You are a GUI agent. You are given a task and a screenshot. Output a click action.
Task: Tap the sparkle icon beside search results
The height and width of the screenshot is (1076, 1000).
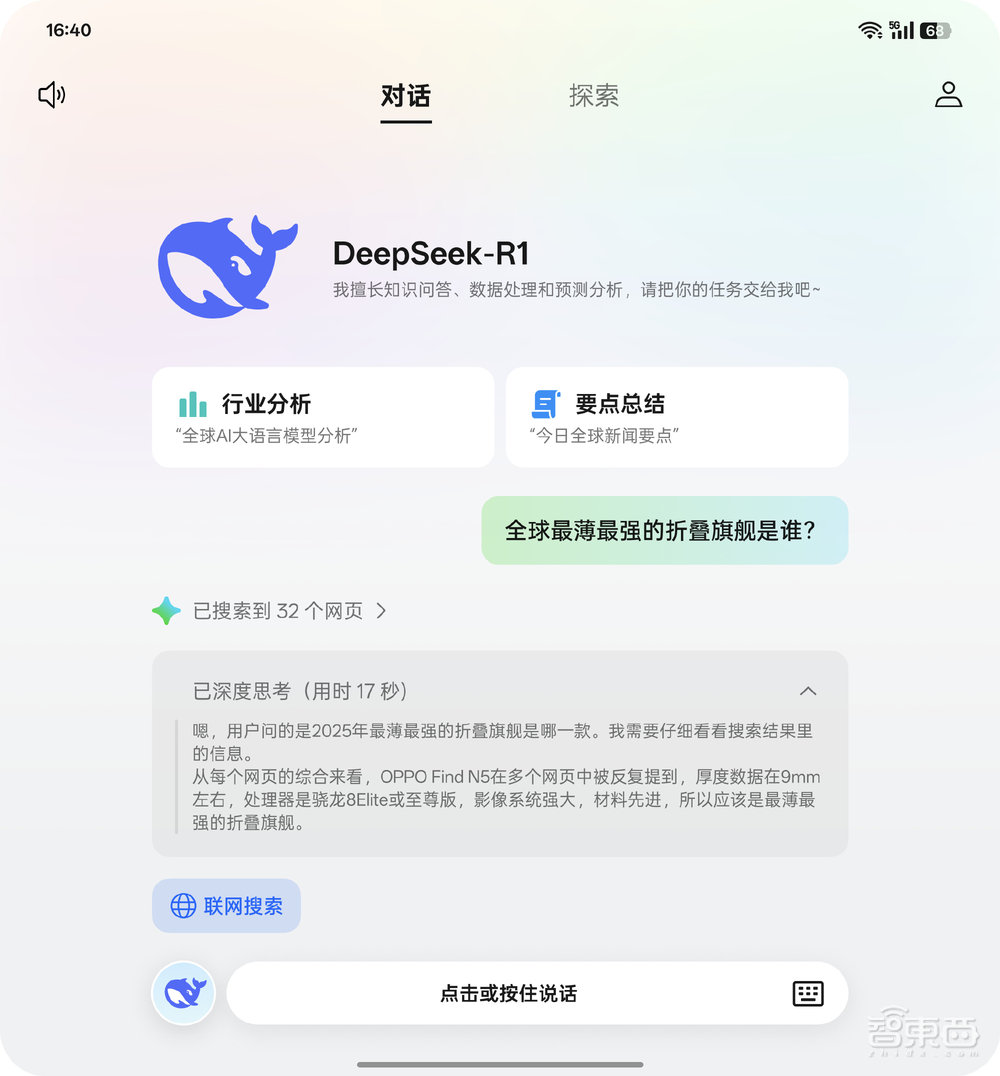[166, 610]
